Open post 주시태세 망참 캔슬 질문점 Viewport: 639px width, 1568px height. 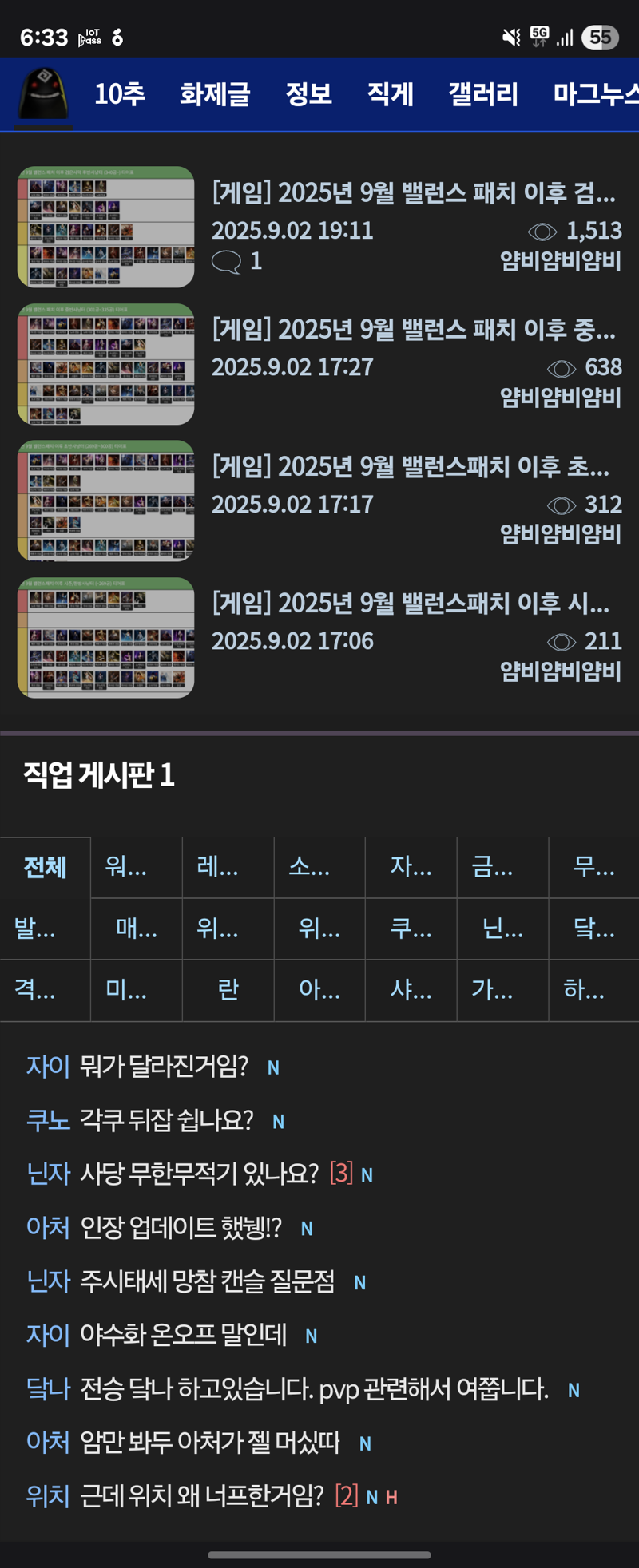207,1282
